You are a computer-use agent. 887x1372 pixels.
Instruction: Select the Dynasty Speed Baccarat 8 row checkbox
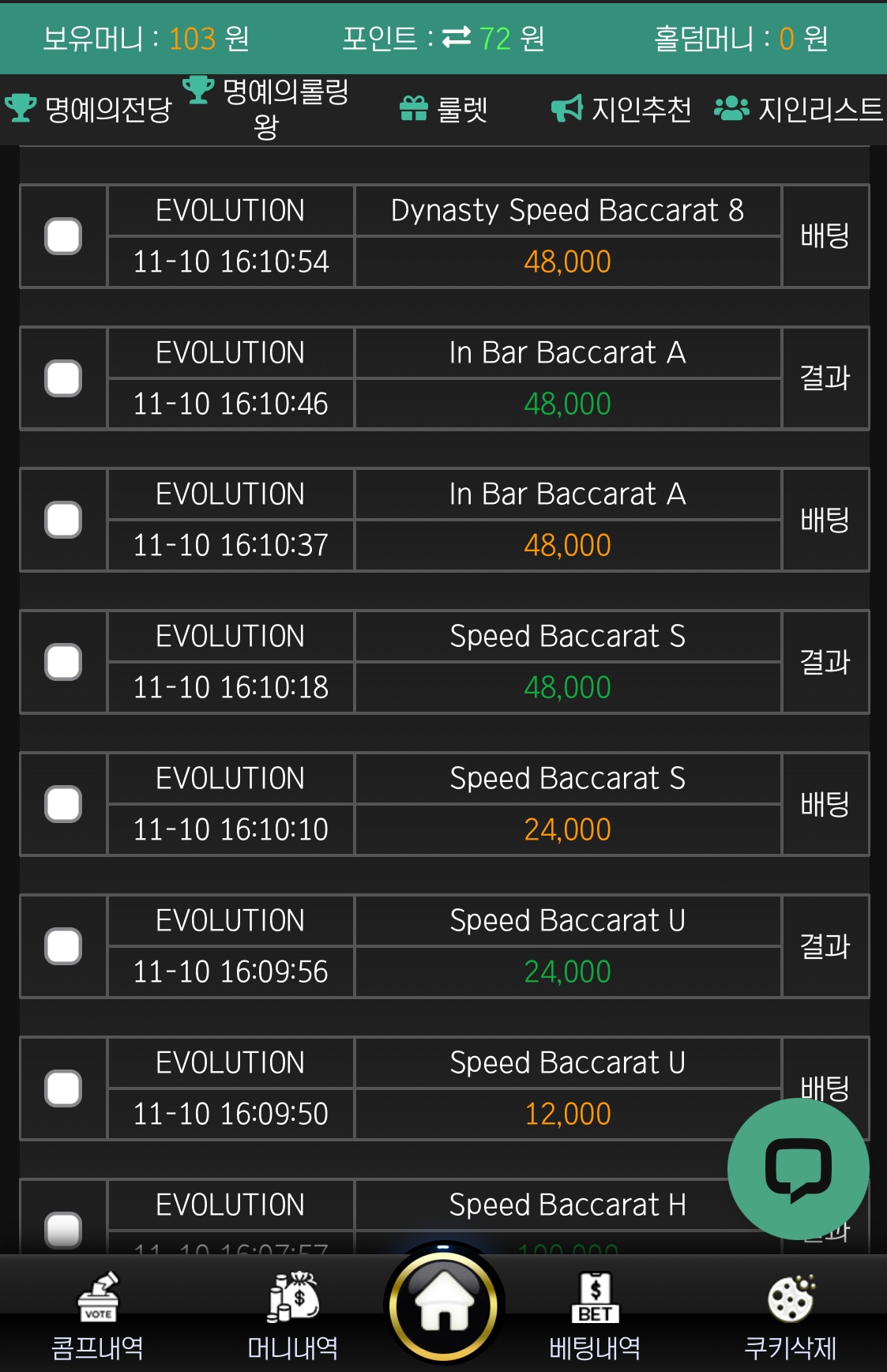[x=63, y=236]
